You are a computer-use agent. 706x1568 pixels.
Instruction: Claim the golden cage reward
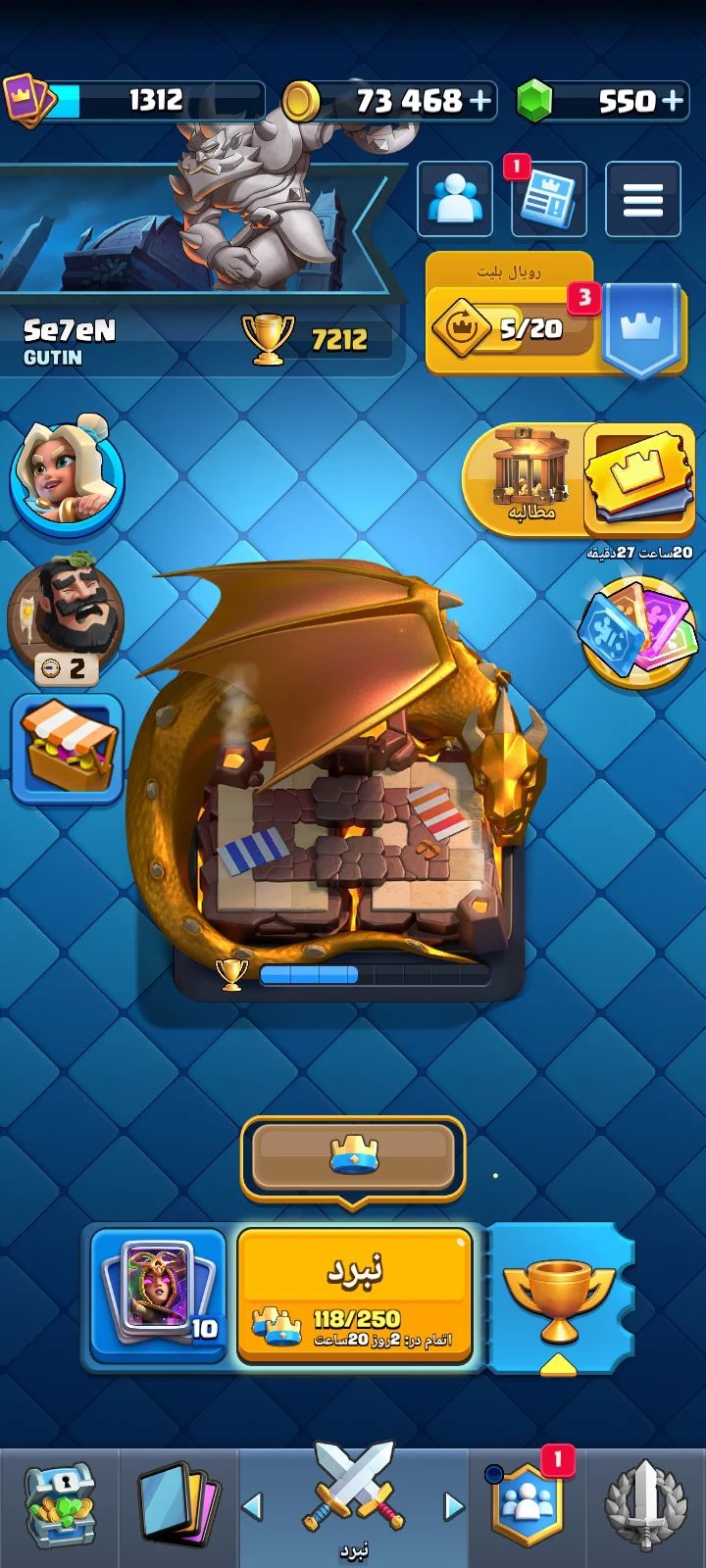[x=528, y=479]
